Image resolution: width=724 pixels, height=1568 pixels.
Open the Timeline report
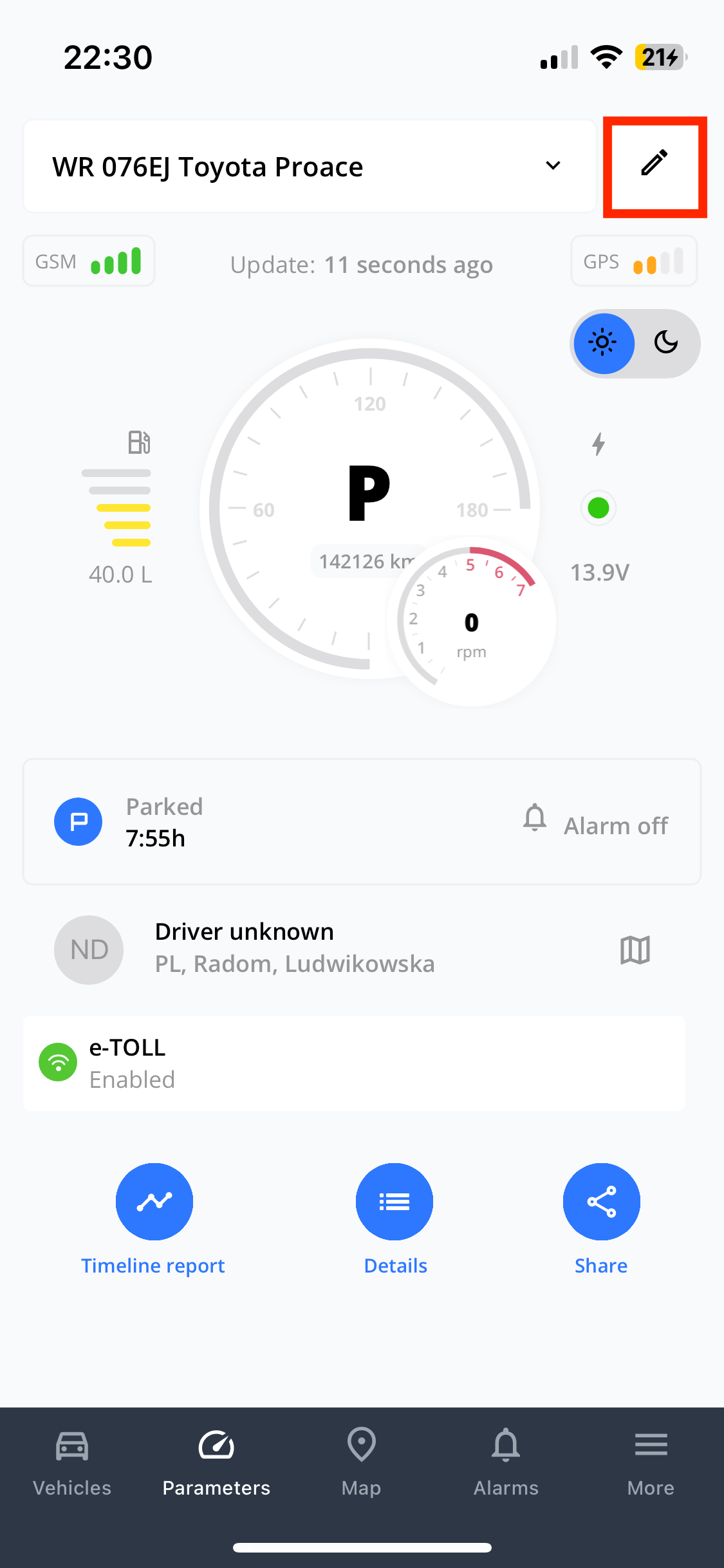pos(154,1220)
